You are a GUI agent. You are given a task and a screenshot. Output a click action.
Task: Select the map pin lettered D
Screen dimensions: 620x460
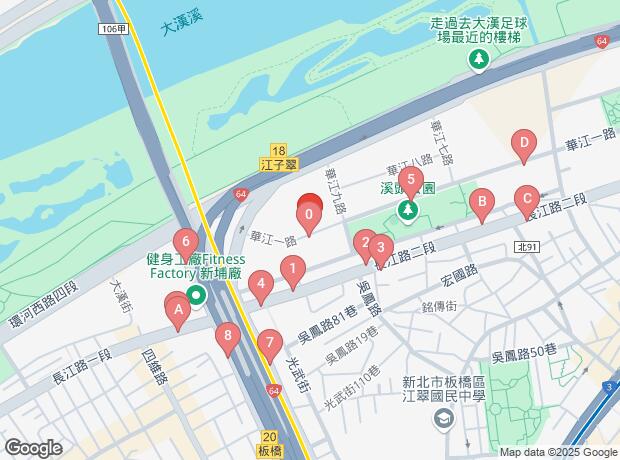[x=522, y=143]
